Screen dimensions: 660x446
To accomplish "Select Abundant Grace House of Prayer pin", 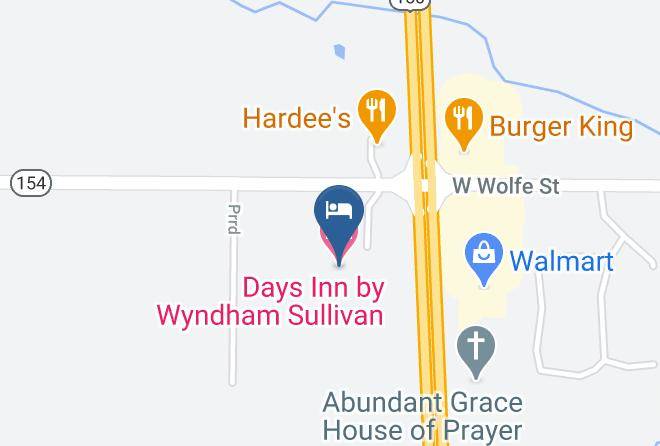I will [476, 350].
